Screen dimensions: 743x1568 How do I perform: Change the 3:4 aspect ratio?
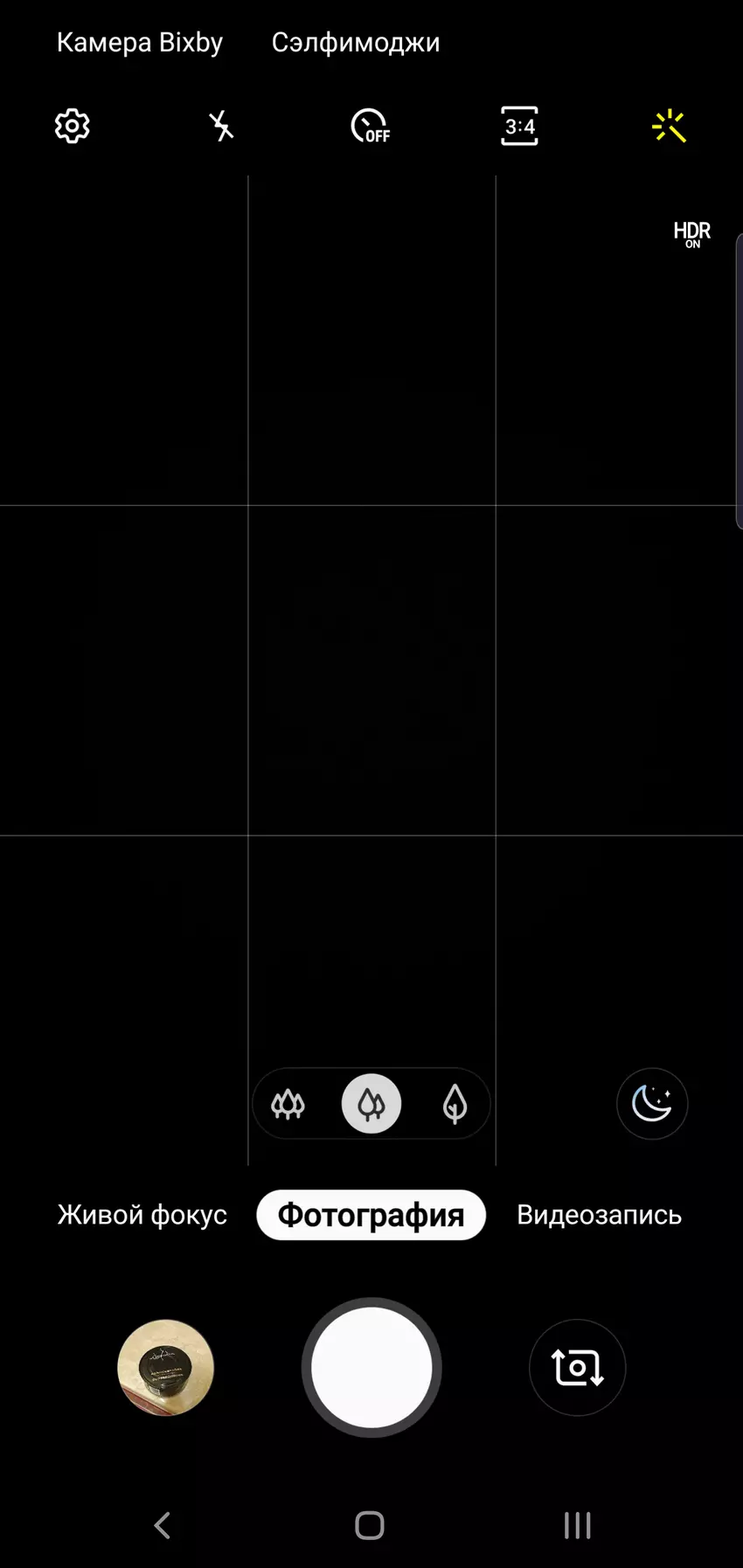[519, 127]
